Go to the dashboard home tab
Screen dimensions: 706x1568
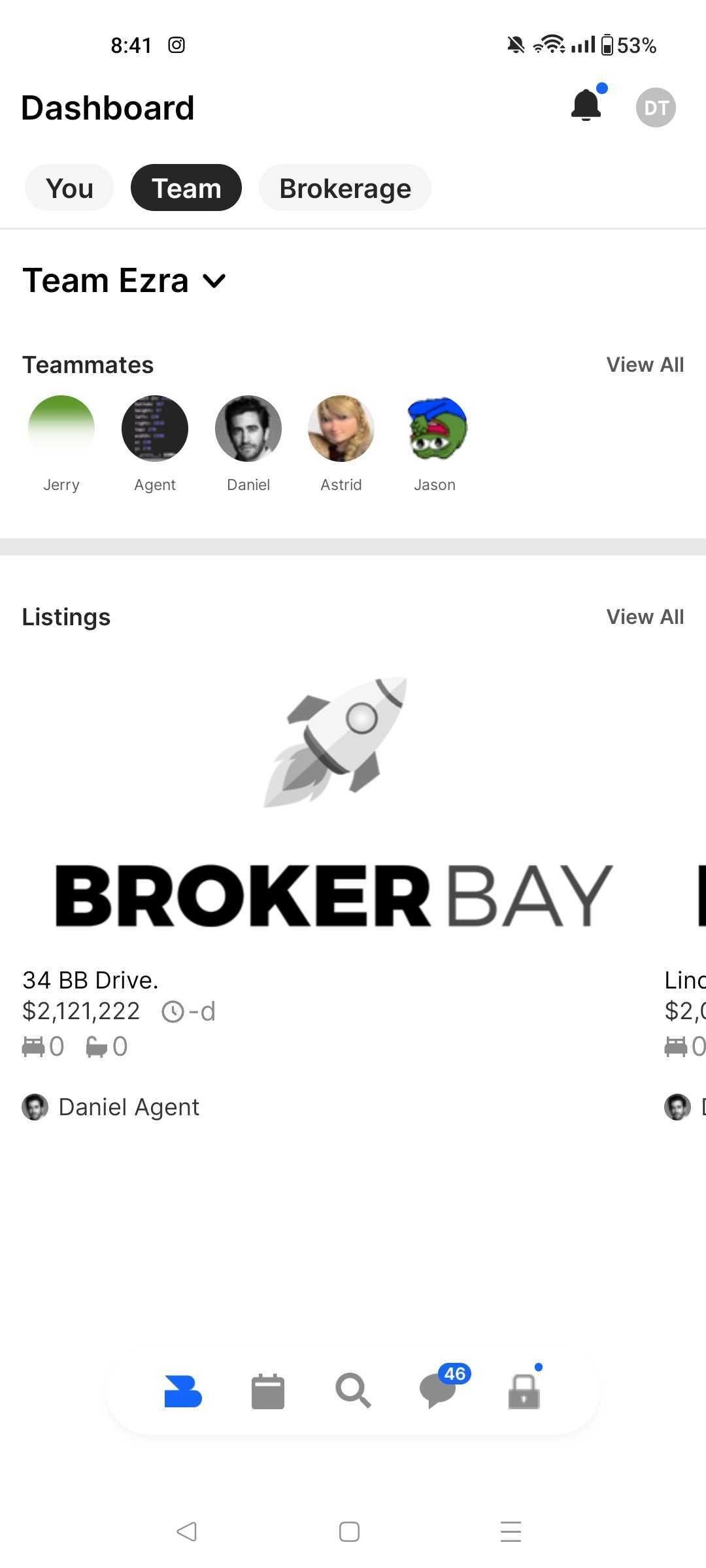pyautogui.click(x=183, y=1392)
